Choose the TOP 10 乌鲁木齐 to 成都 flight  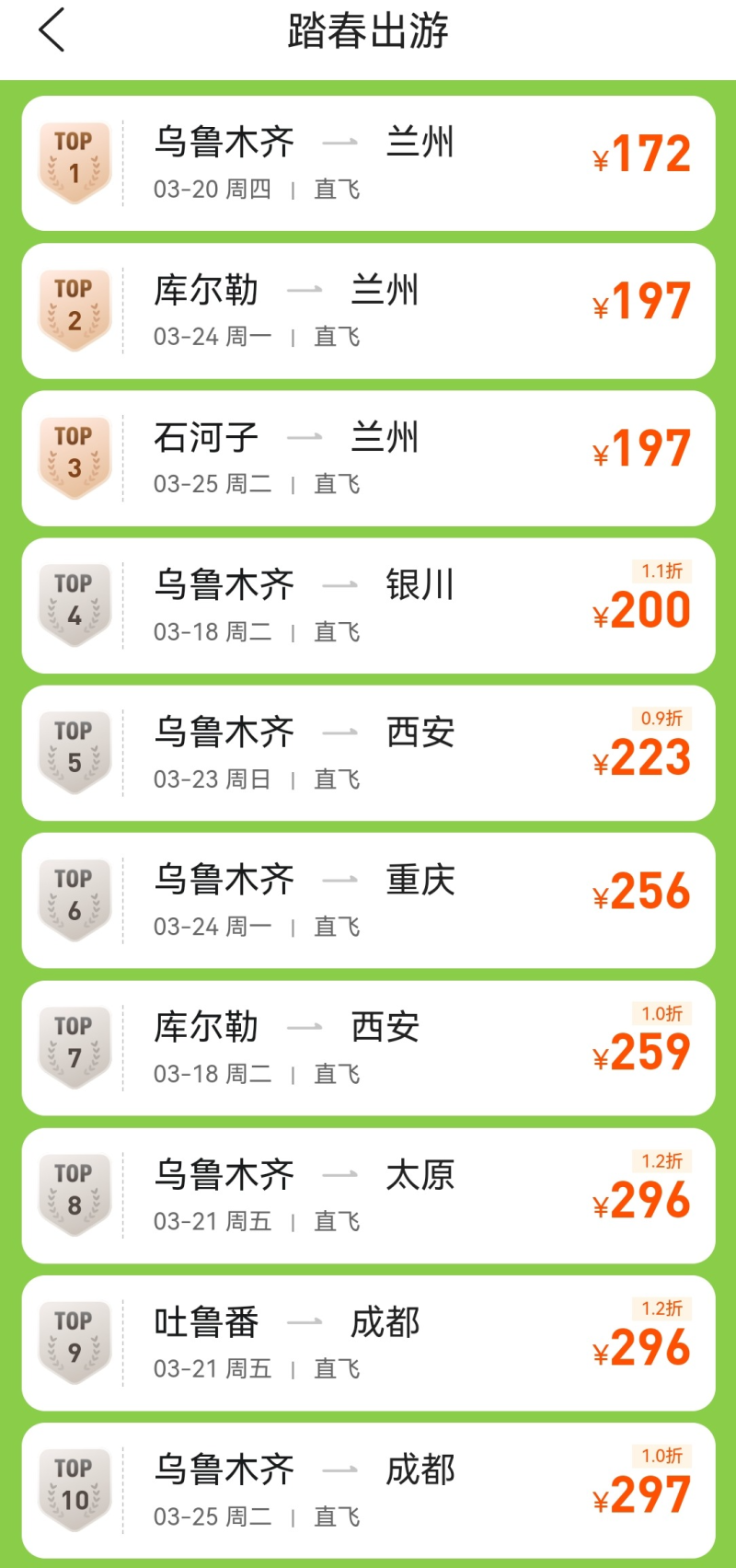coord(368,1490)
